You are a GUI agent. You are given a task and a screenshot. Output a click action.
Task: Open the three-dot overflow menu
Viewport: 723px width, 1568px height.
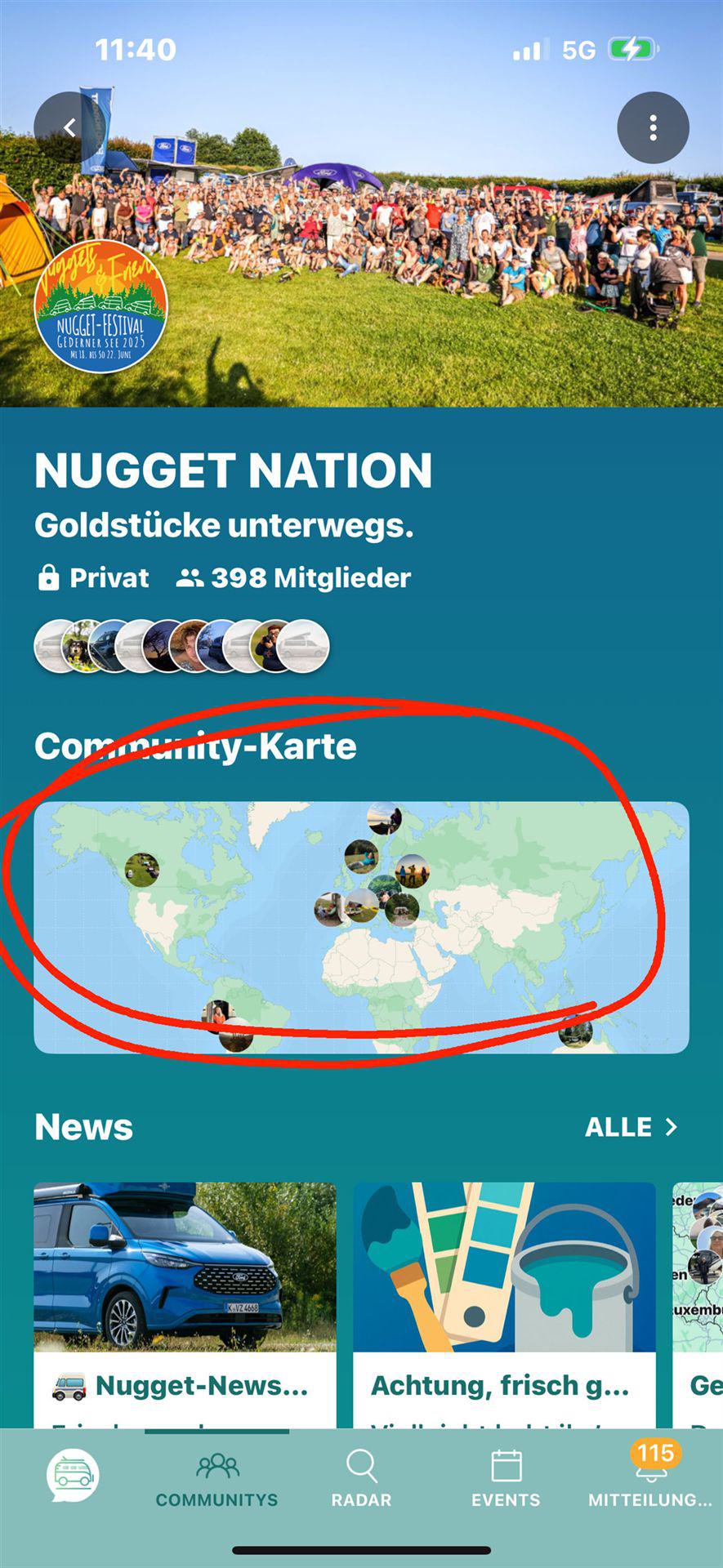pos(653,127)
